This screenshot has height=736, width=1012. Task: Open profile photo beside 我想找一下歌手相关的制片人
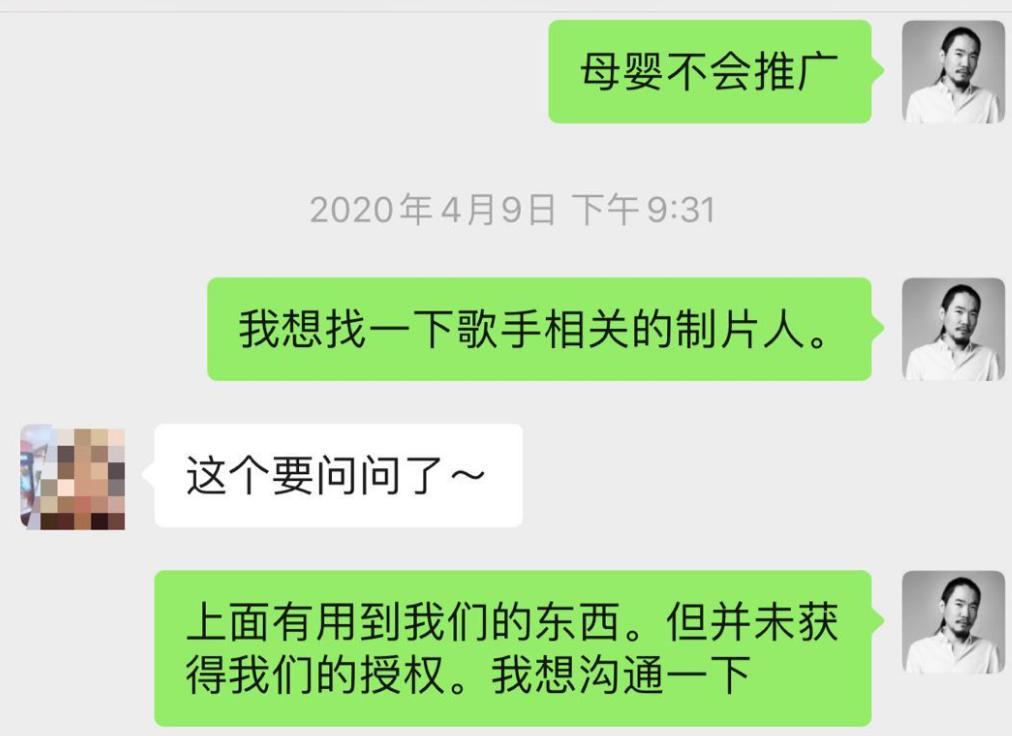click(x=953, y=329)
